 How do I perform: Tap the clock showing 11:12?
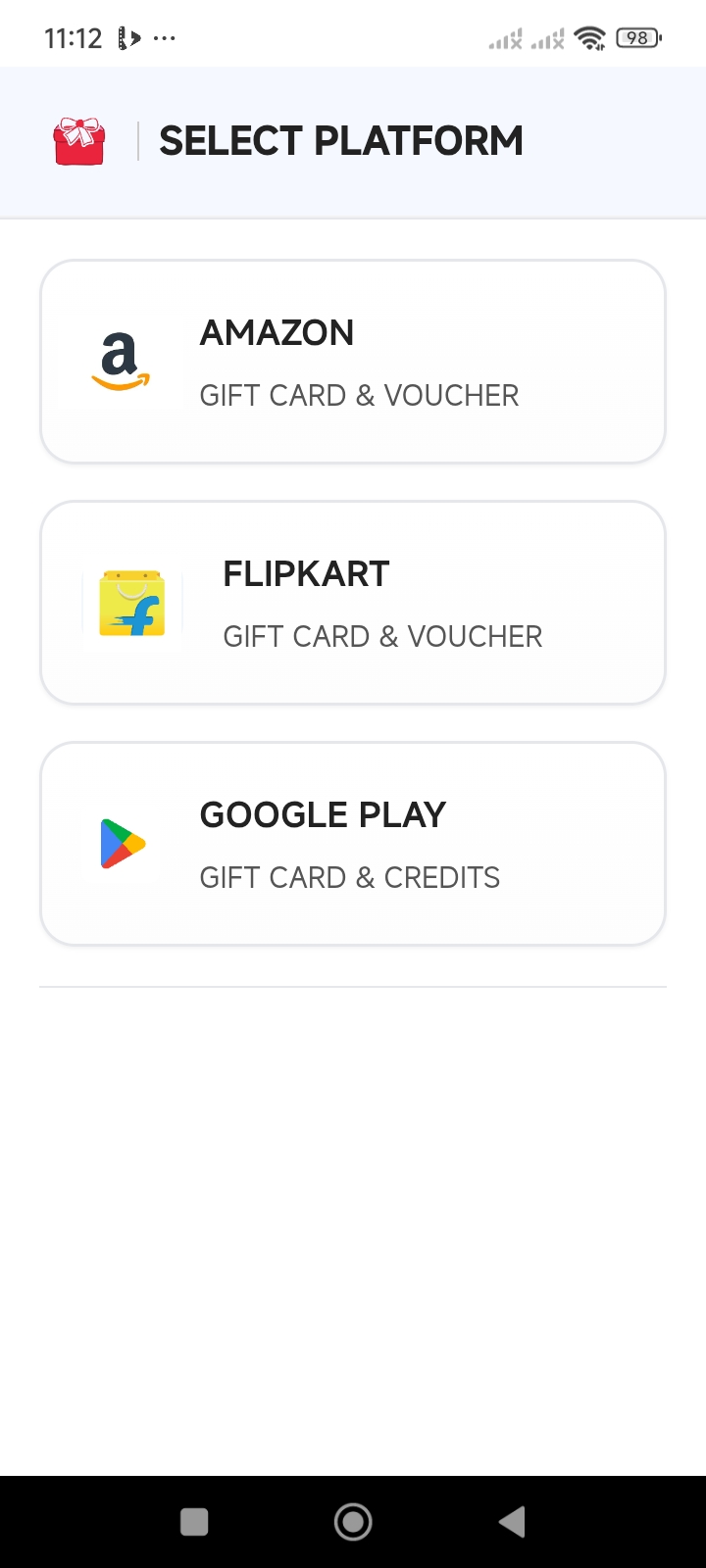tap(73, 37)
